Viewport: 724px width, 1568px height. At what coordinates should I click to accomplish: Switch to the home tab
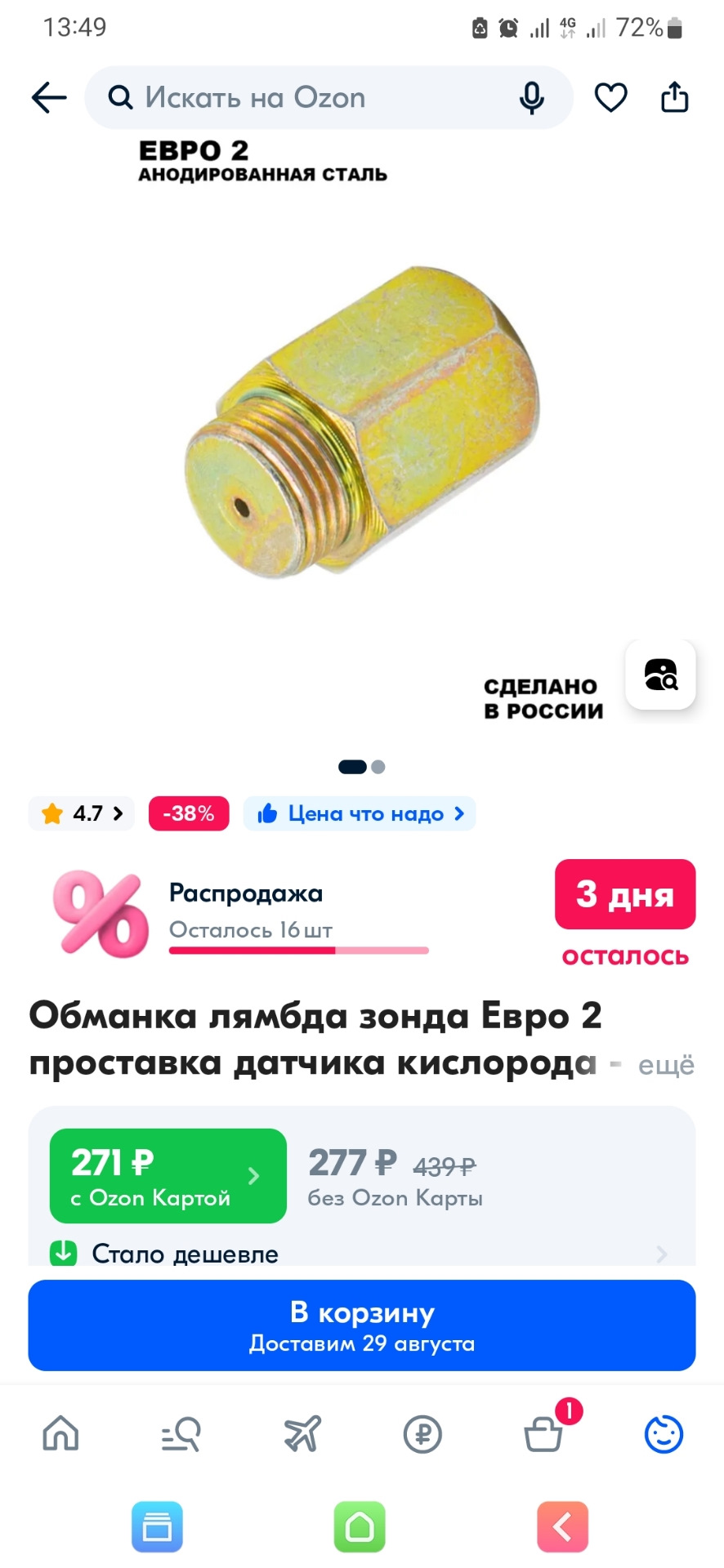tap(60, 1433)
